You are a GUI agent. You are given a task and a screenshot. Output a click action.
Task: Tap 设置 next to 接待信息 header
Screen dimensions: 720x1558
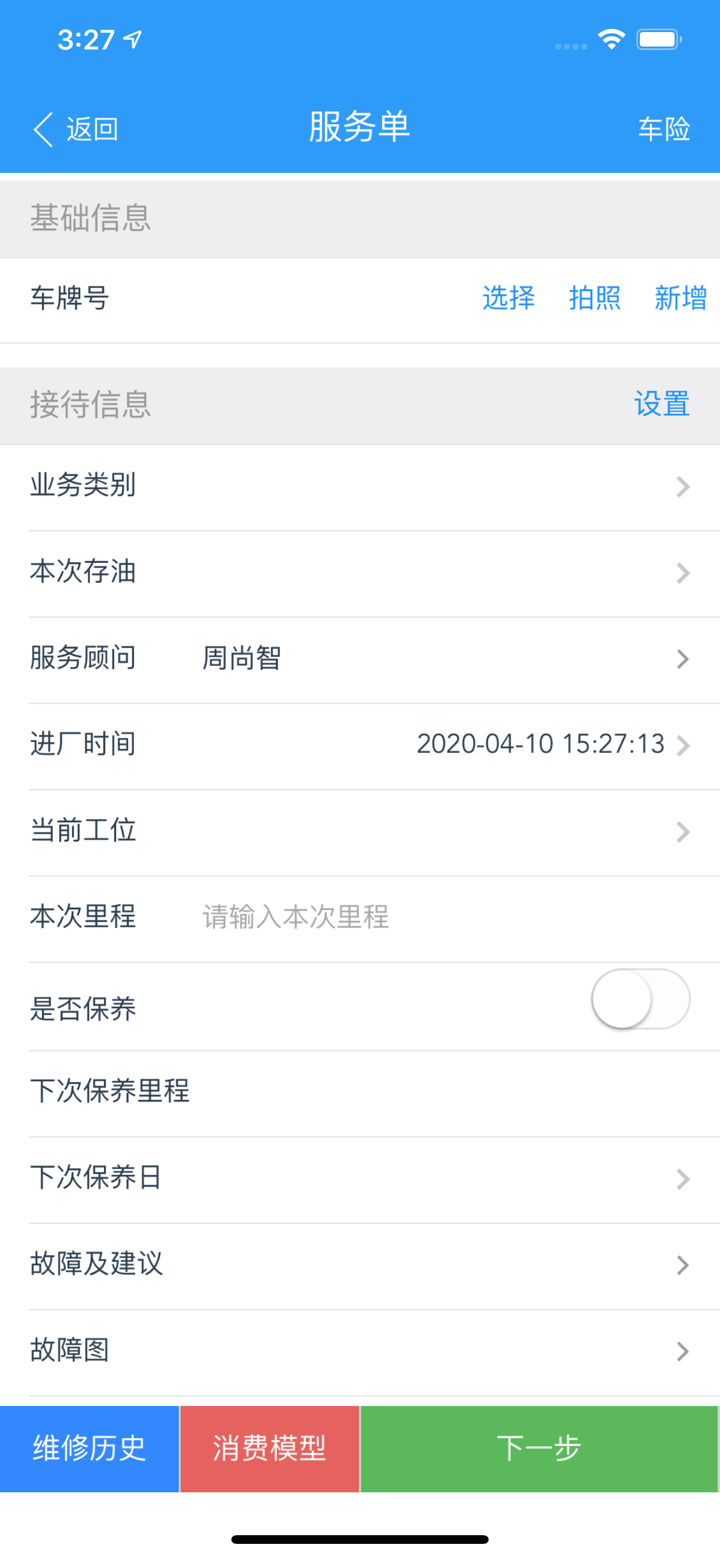(662, 404)
